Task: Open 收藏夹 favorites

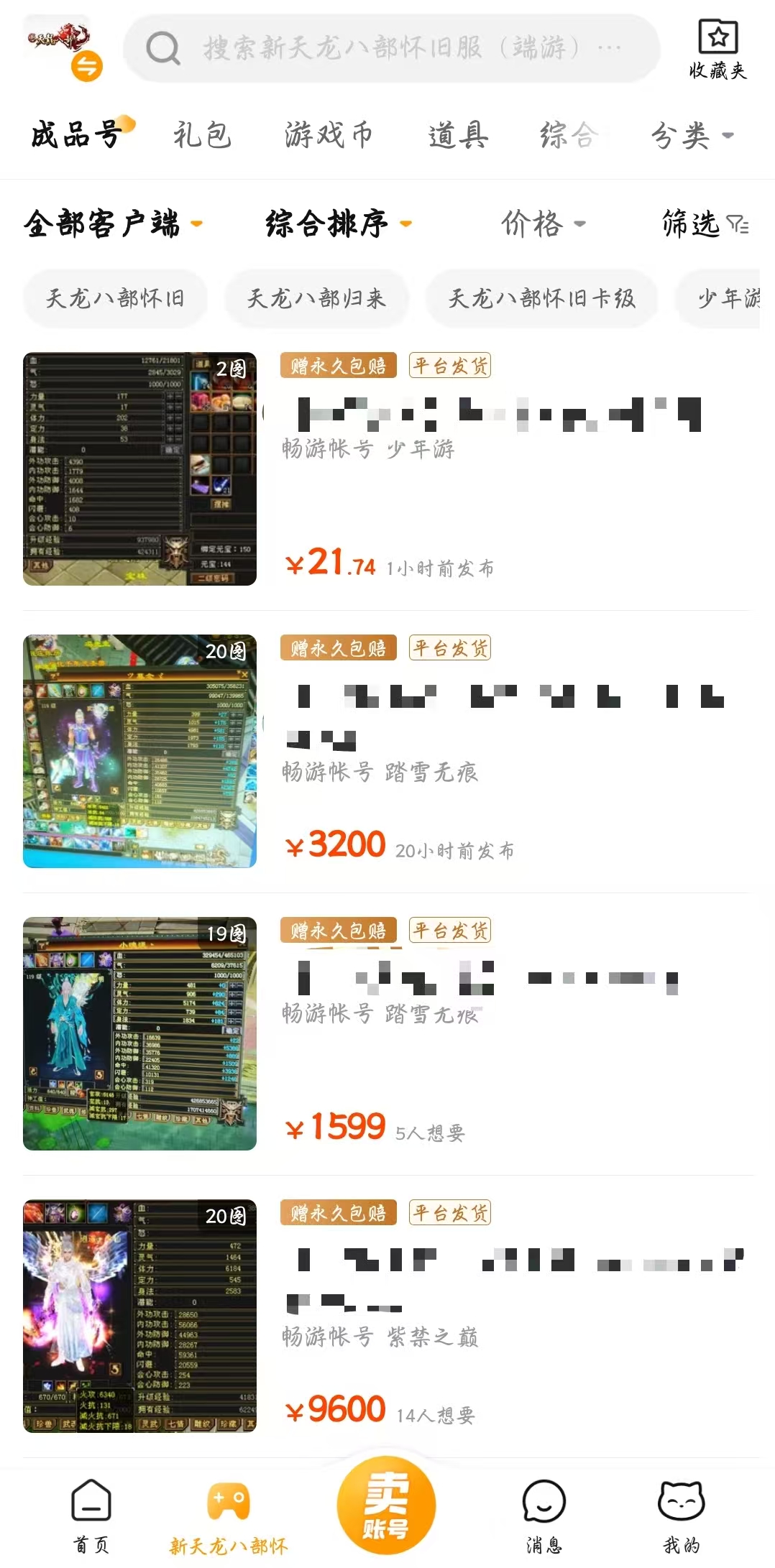Action: tap(717, 49)
